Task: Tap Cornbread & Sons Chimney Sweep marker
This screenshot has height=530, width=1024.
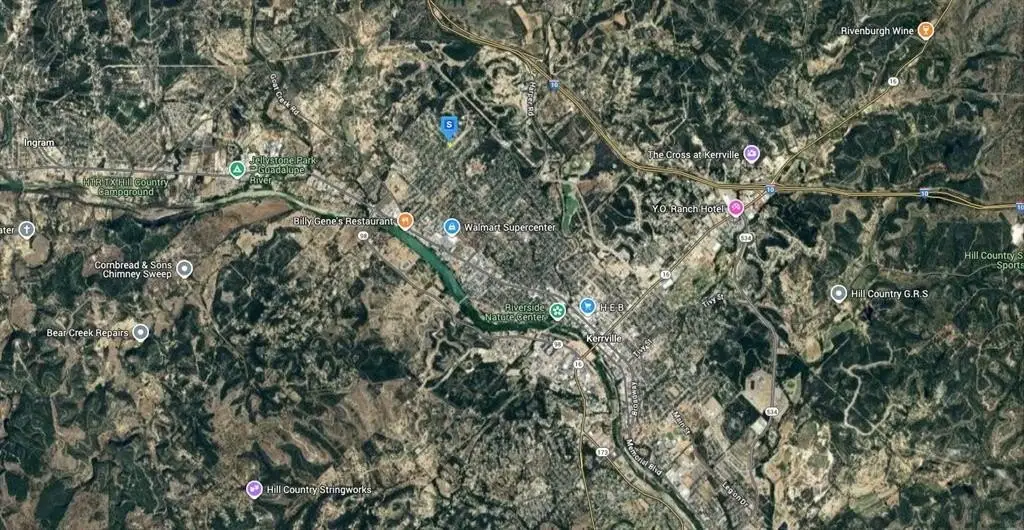Action: (184, 268)
